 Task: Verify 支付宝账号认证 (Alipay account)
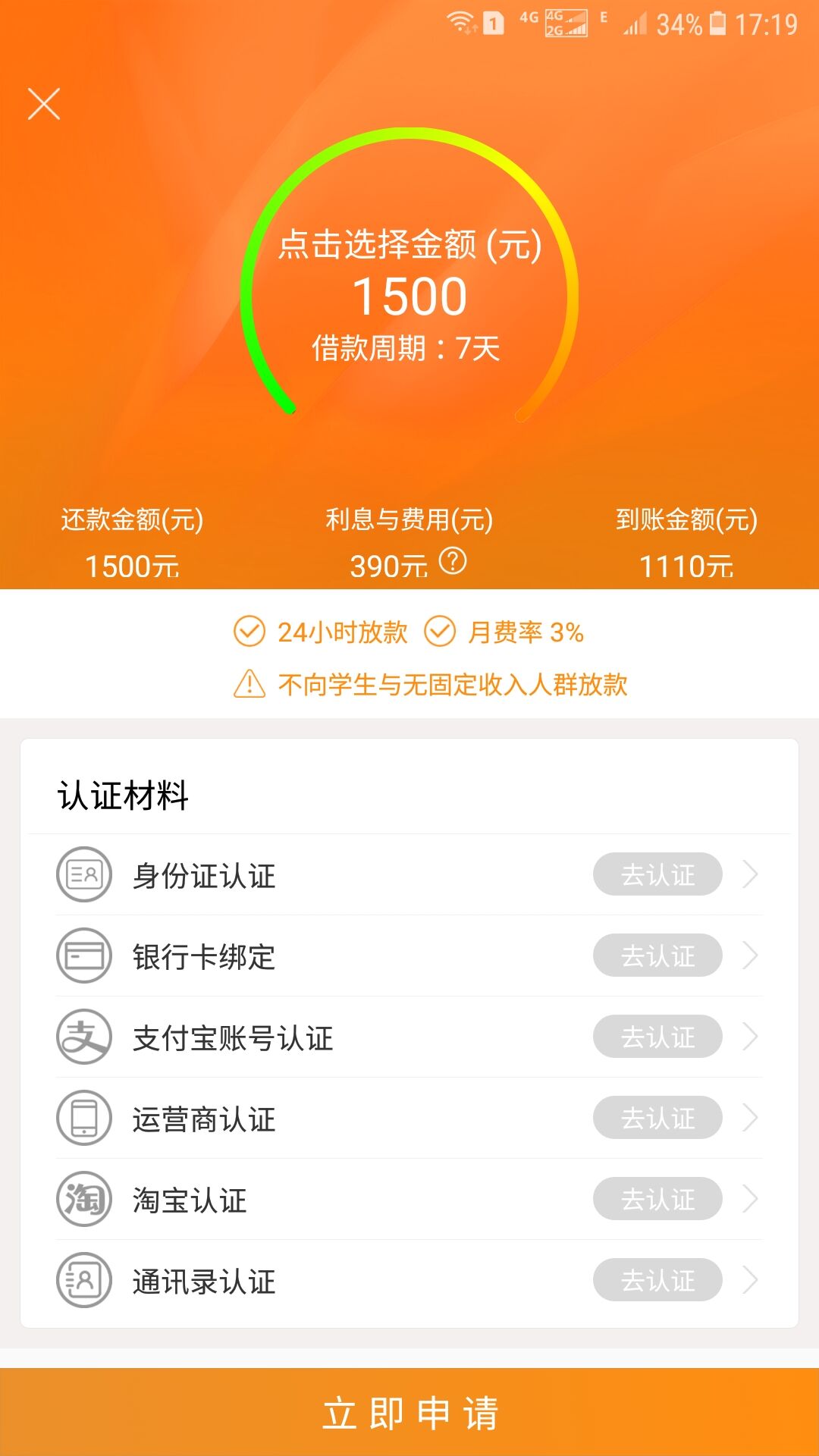(x=409, y=1037)
